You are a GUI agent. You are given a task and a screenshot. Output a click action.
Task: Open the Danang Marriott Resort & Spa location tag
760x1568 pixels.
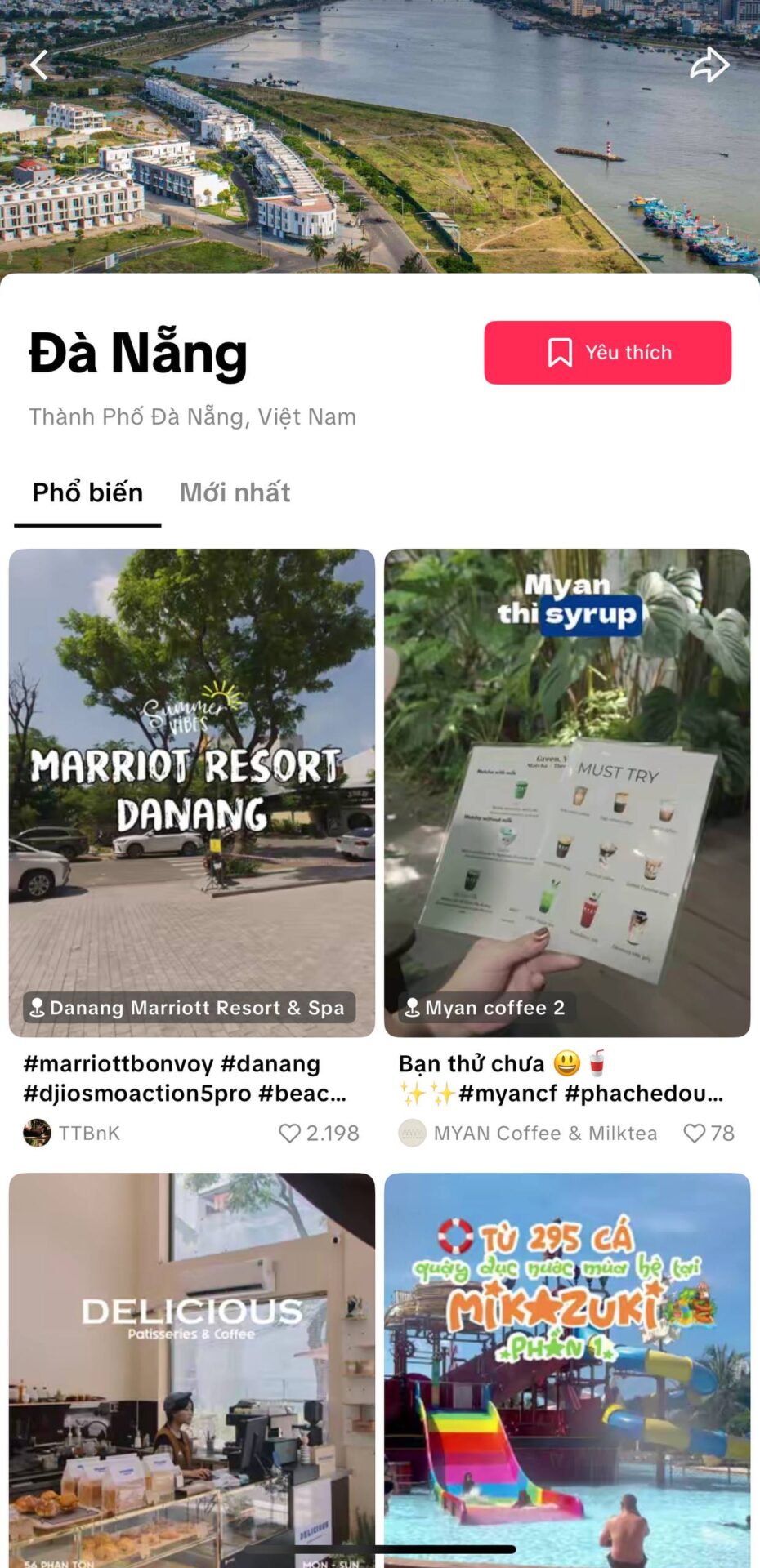[189, 1008]
